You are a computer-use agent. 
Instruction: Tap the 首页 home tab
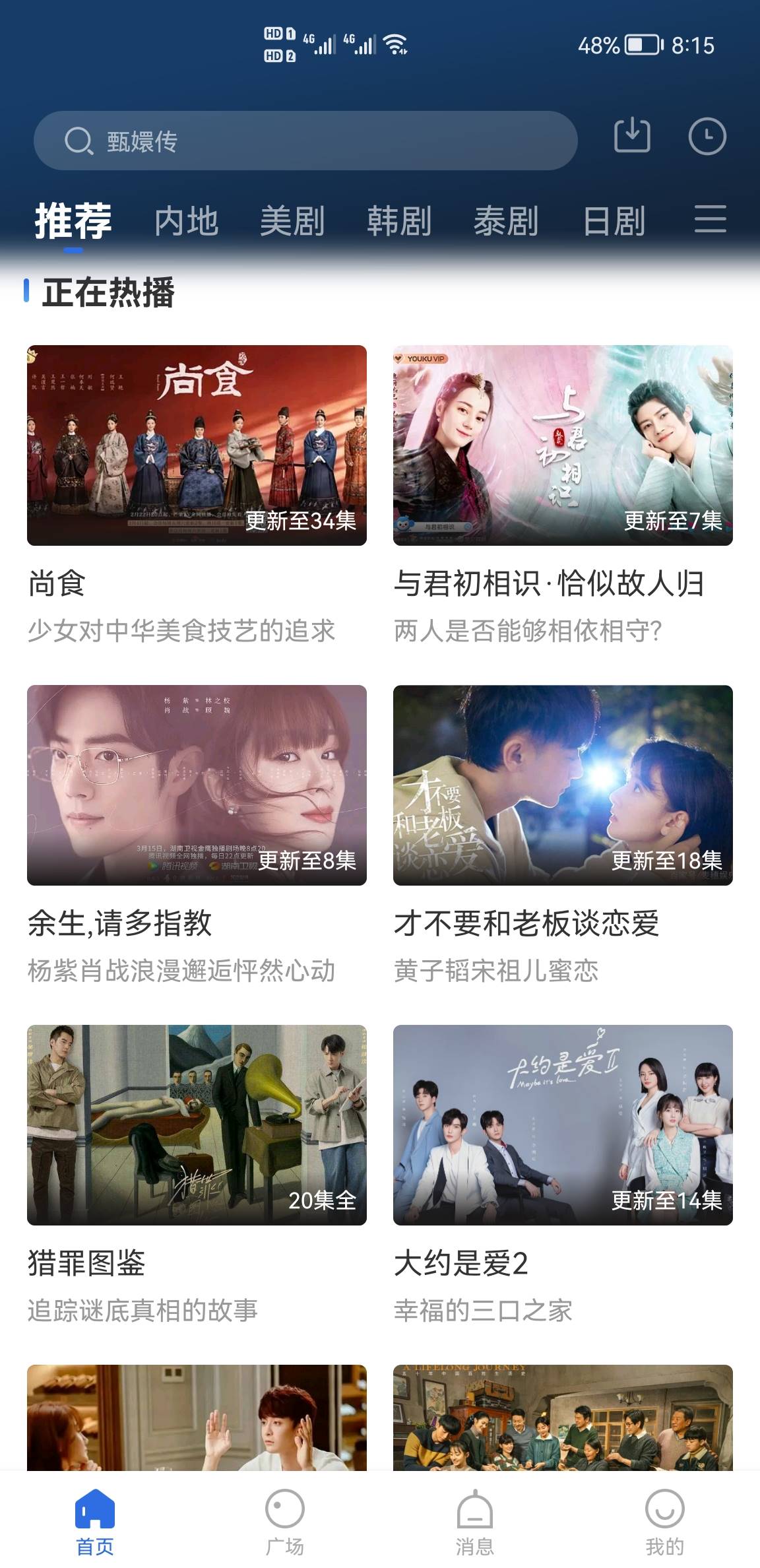pyautogui.click(x=95, y=1522)
